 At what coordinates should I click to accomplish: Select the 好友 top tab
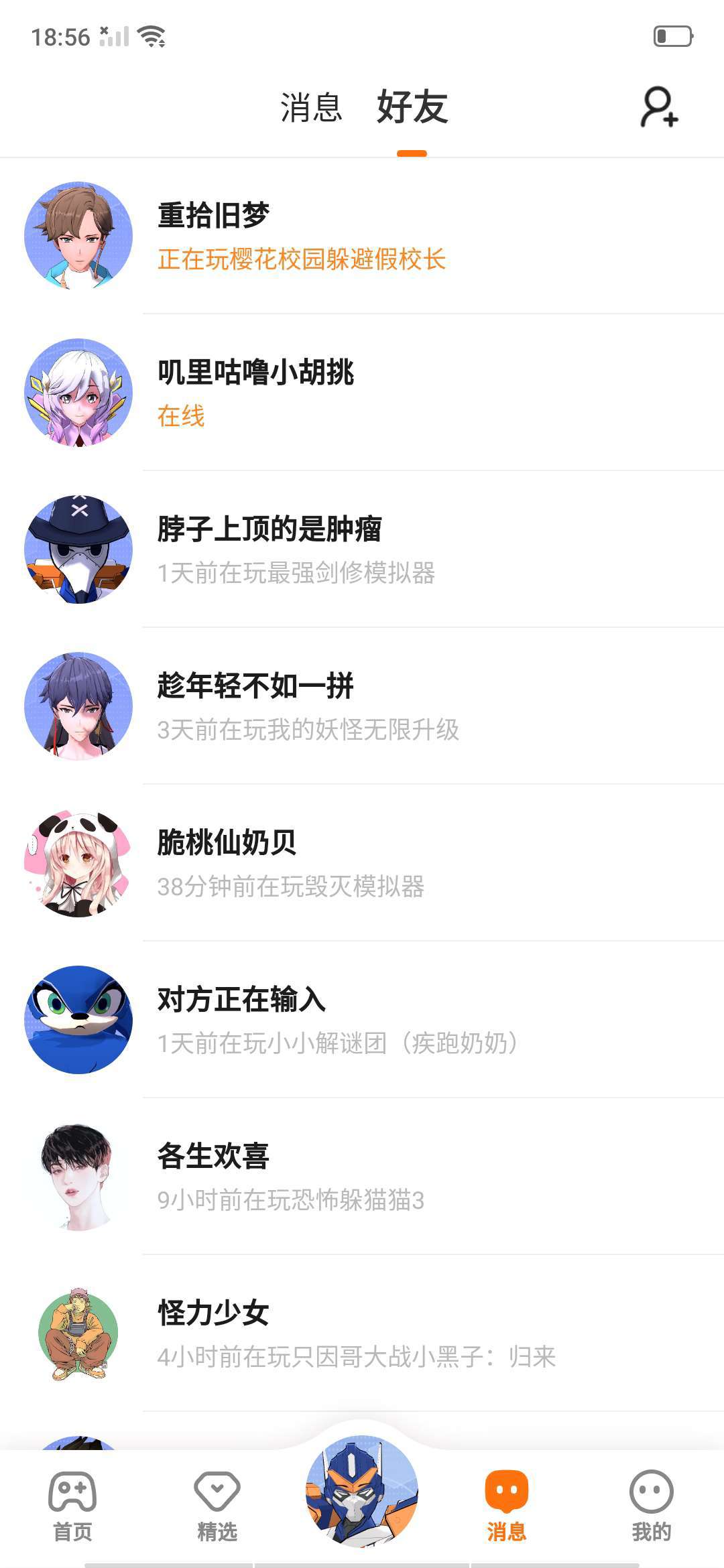coord(412,107)
